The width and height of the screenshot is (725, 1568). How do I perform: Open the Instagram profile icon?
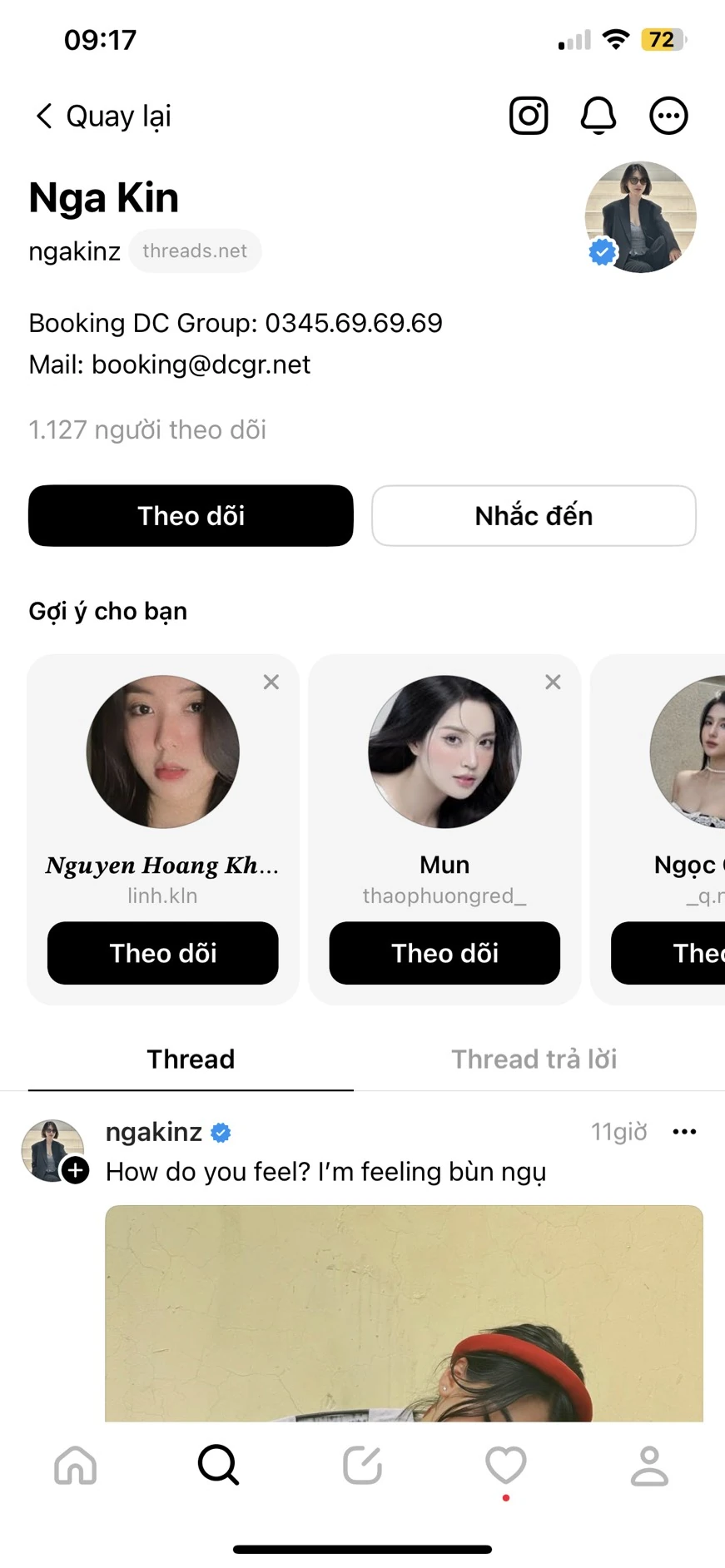[x=529, y=116]
